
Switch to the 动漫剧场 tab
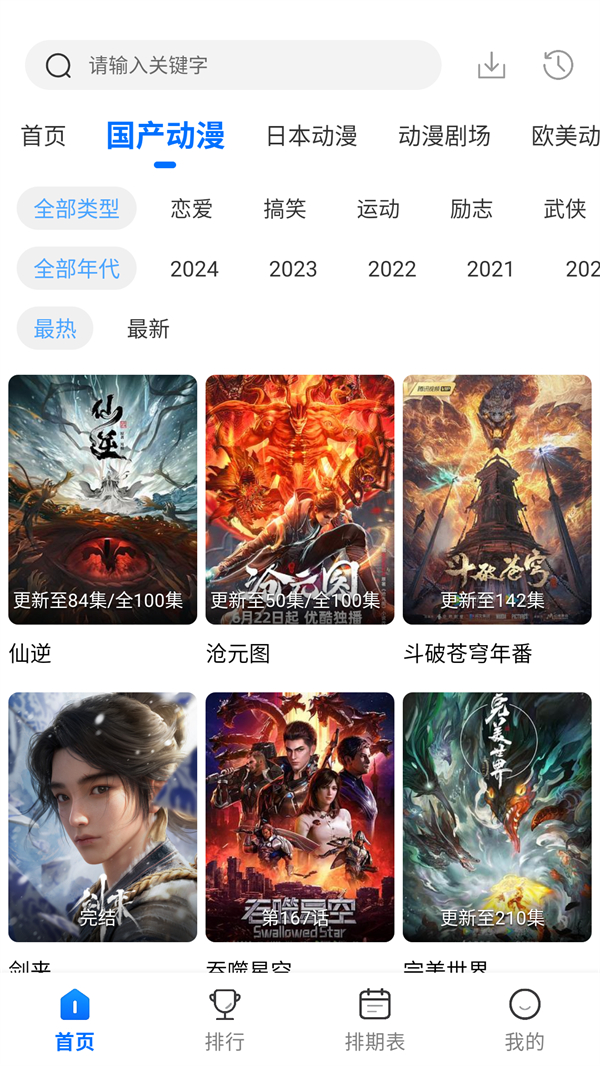444,136
